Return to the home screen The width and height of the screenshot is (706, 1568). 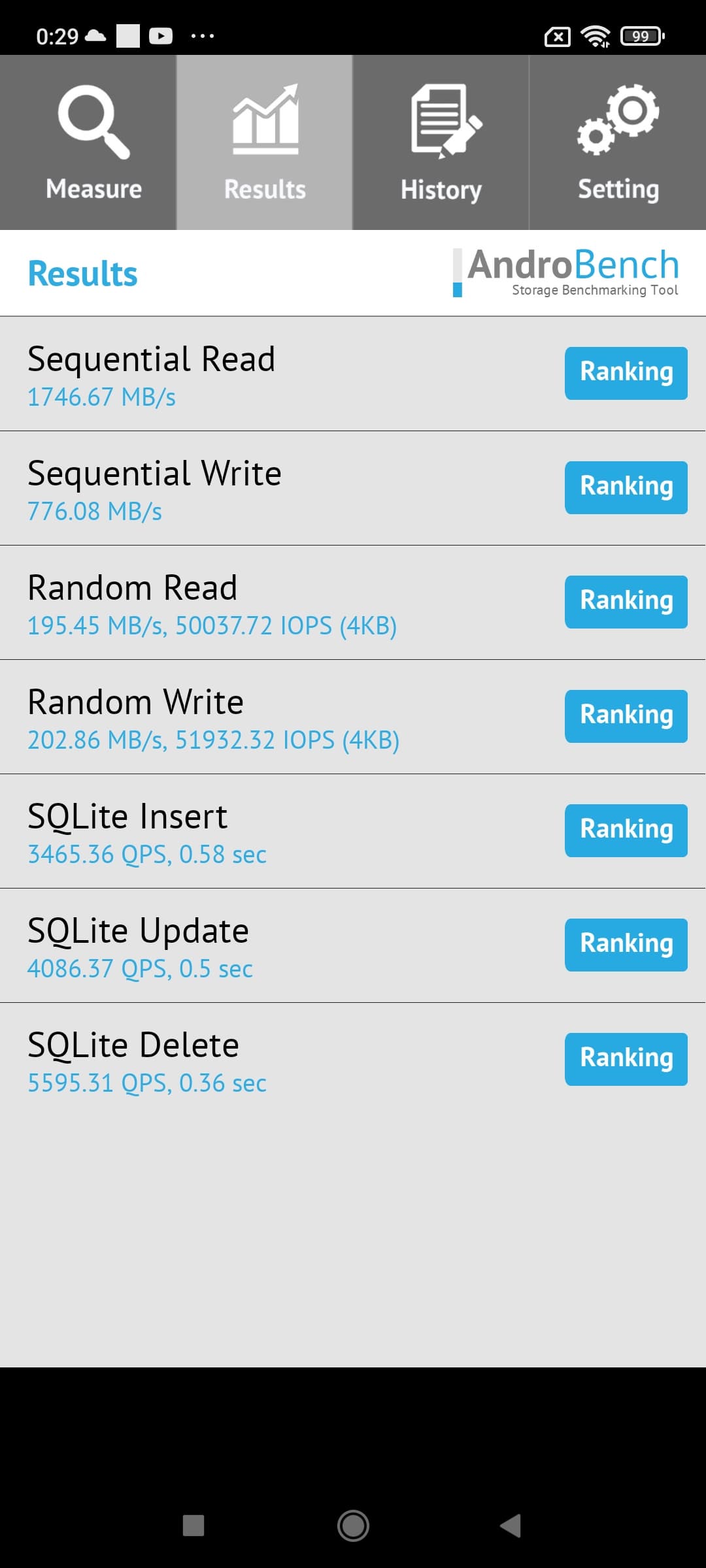(353, 1526)
